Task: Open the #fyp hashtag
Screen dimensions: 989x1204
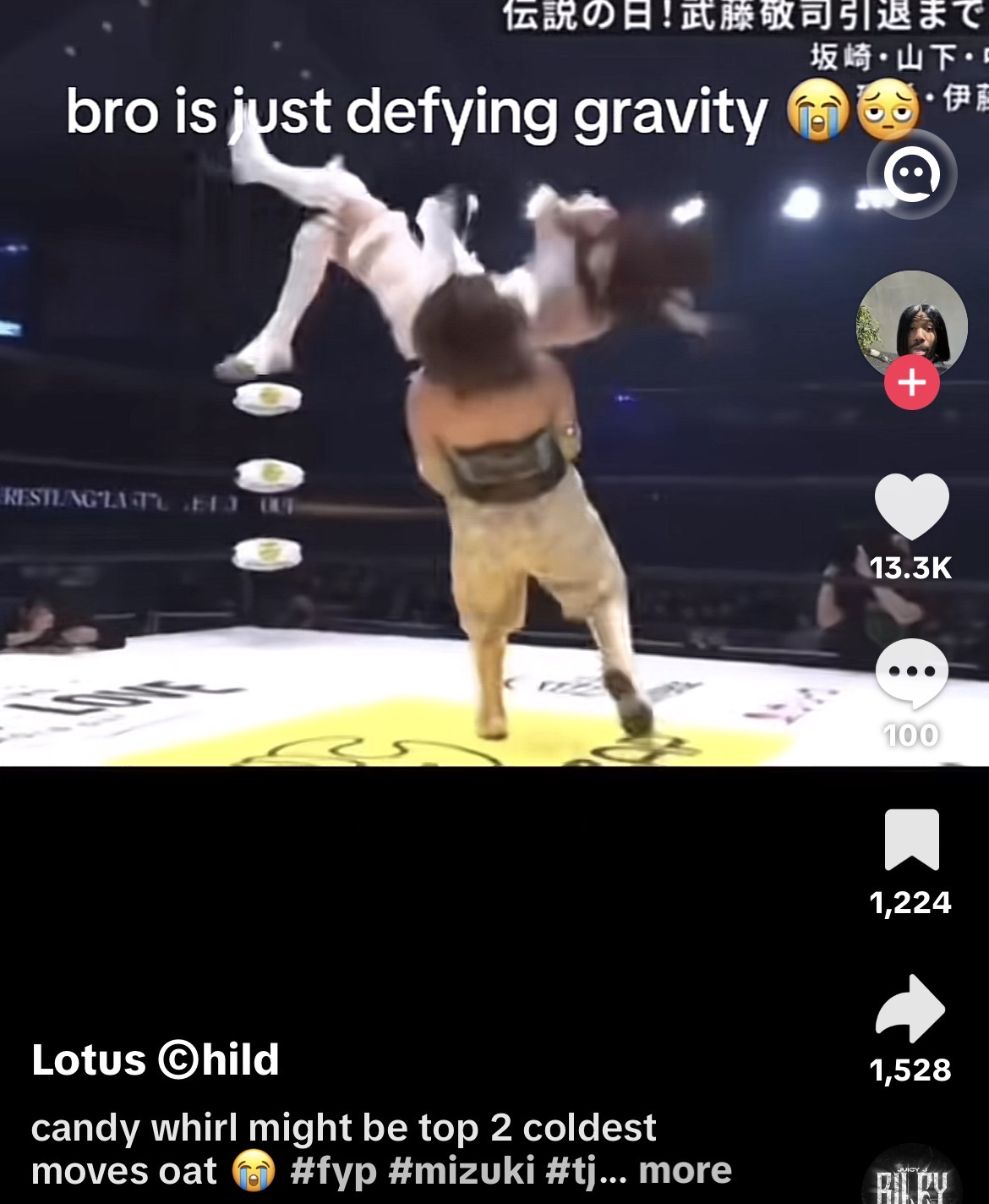Action: (333, 1171)
